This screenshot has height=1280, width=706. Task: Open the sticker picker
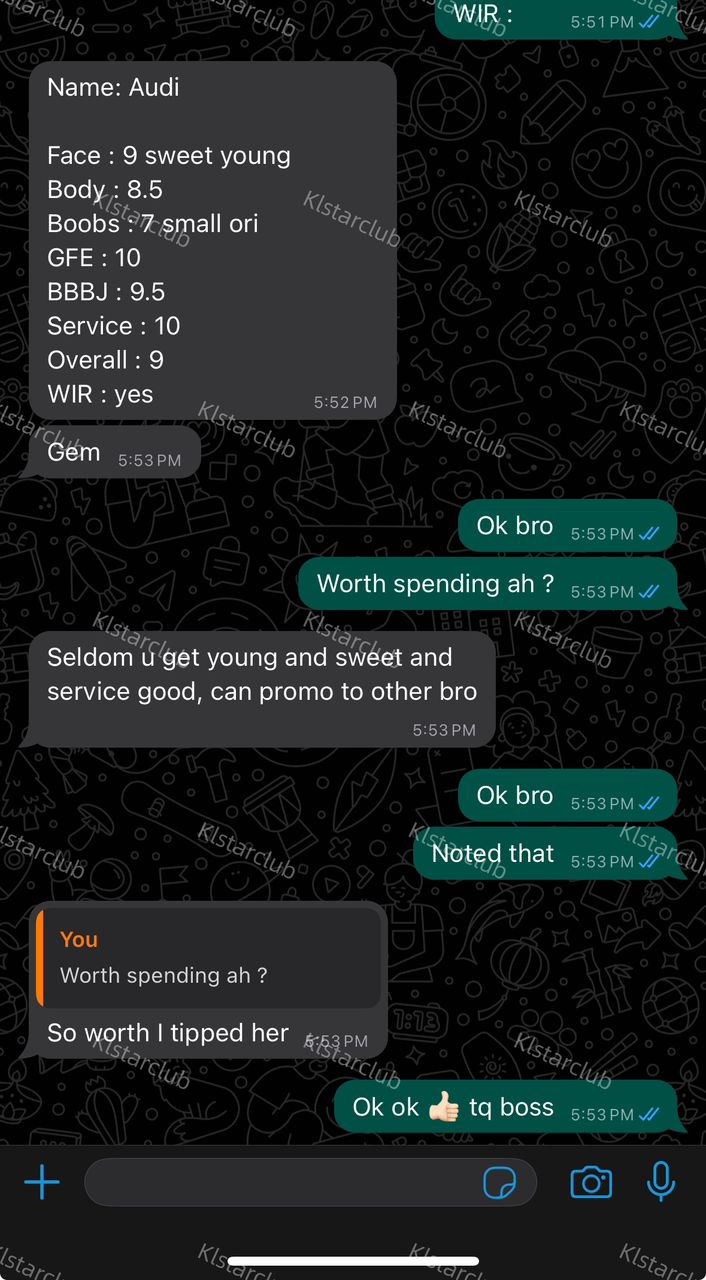point(499,1183)
